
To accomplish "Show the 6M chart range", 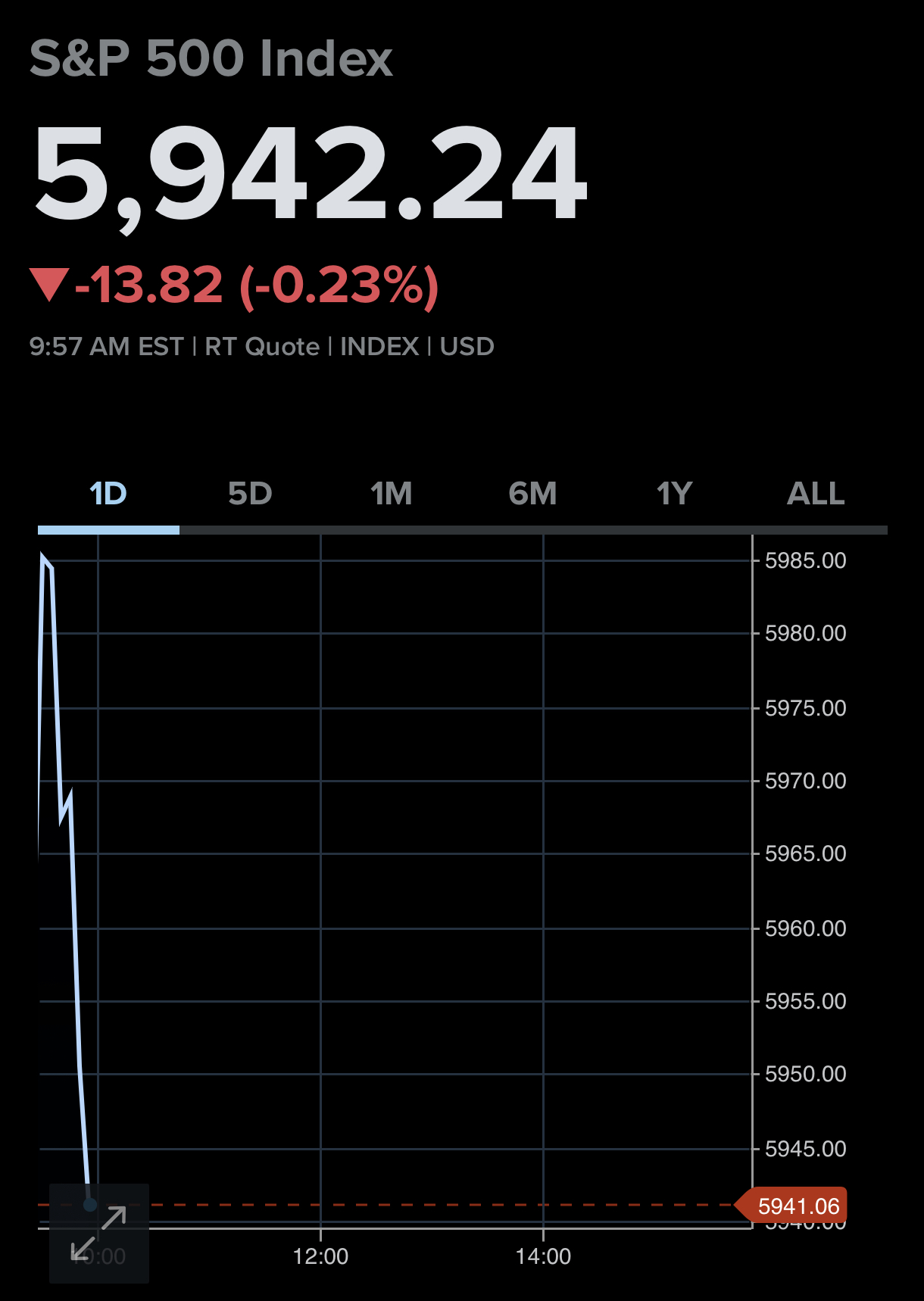I will (x=532, y=494).
